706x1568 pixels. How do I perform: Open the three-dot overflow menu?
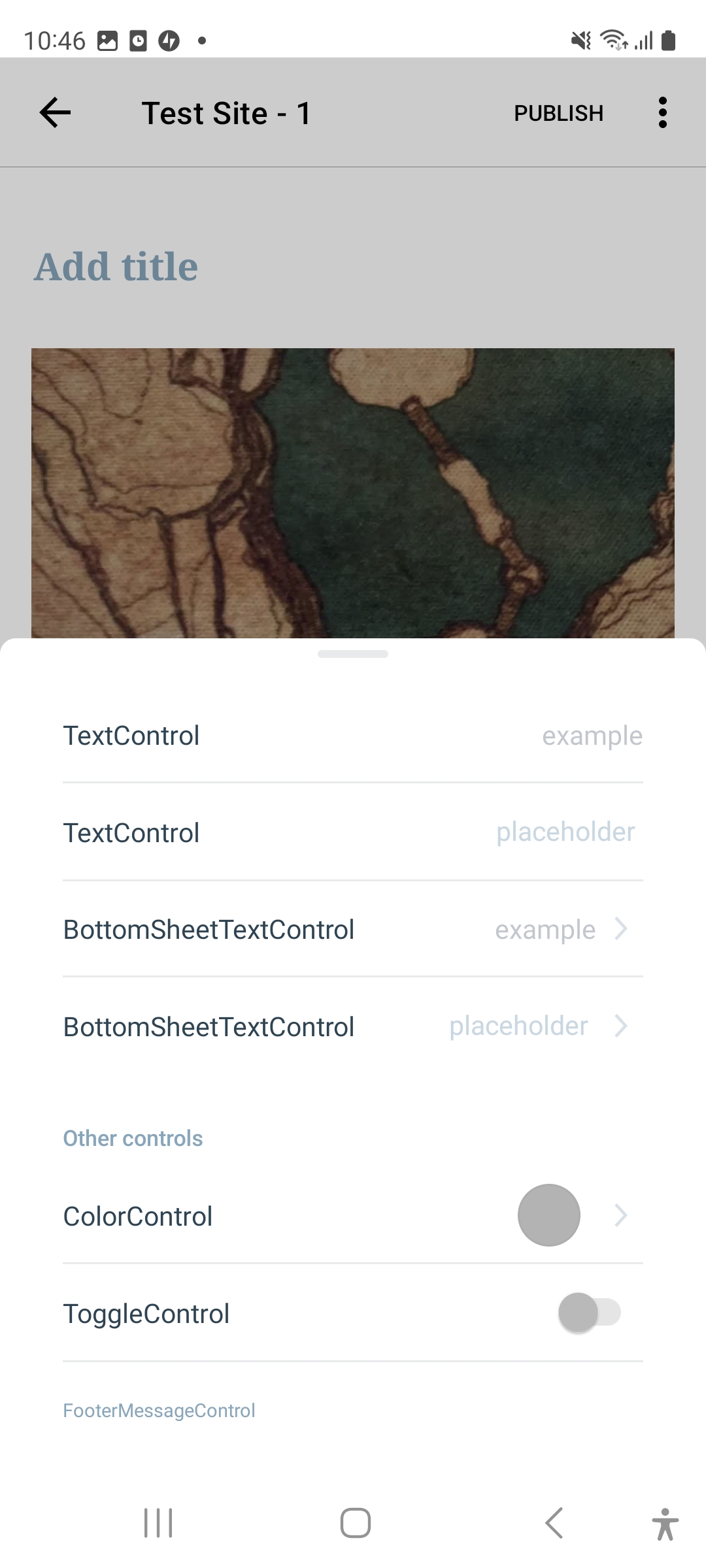pyautogui.click(x=663, y=112)
